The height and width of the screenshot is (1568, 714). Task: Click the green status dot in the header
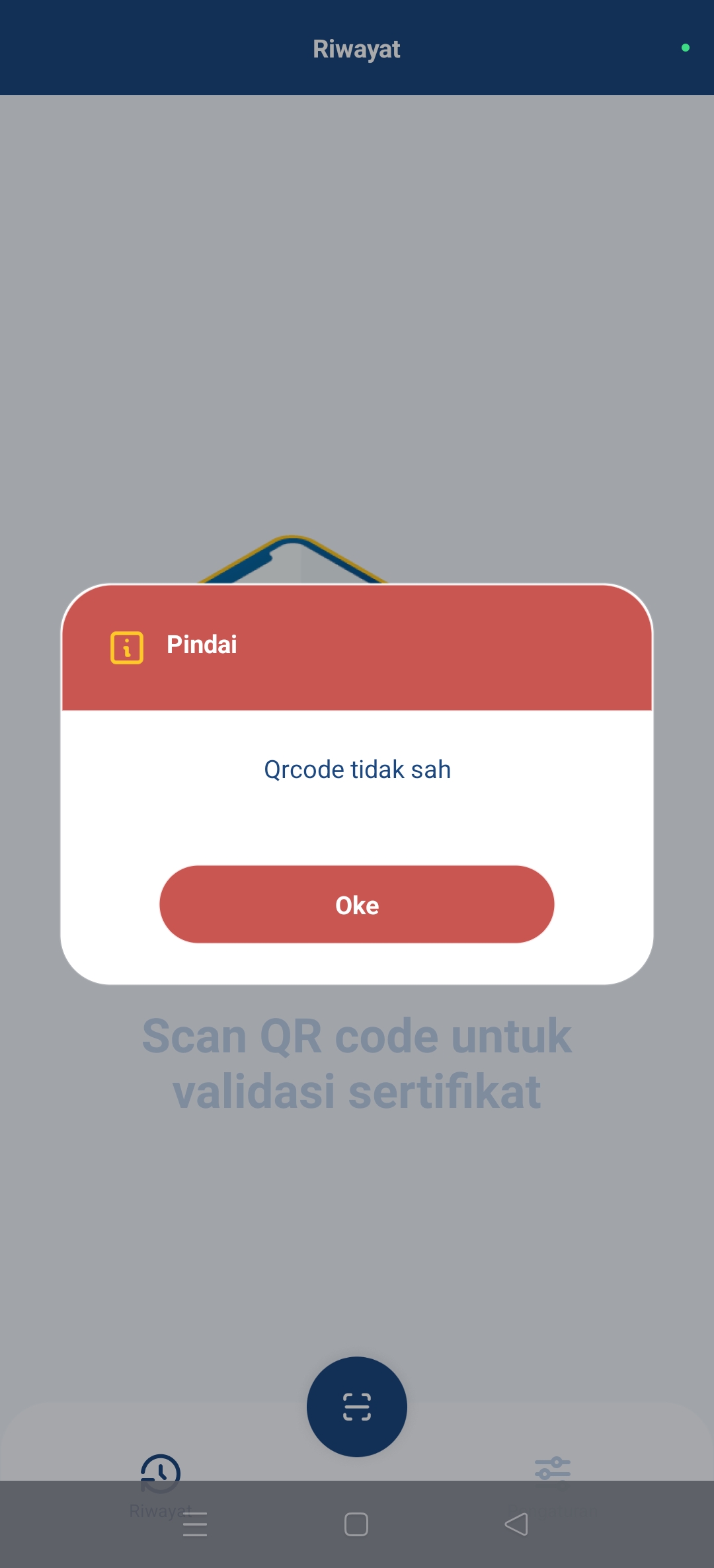click(686, 48)
